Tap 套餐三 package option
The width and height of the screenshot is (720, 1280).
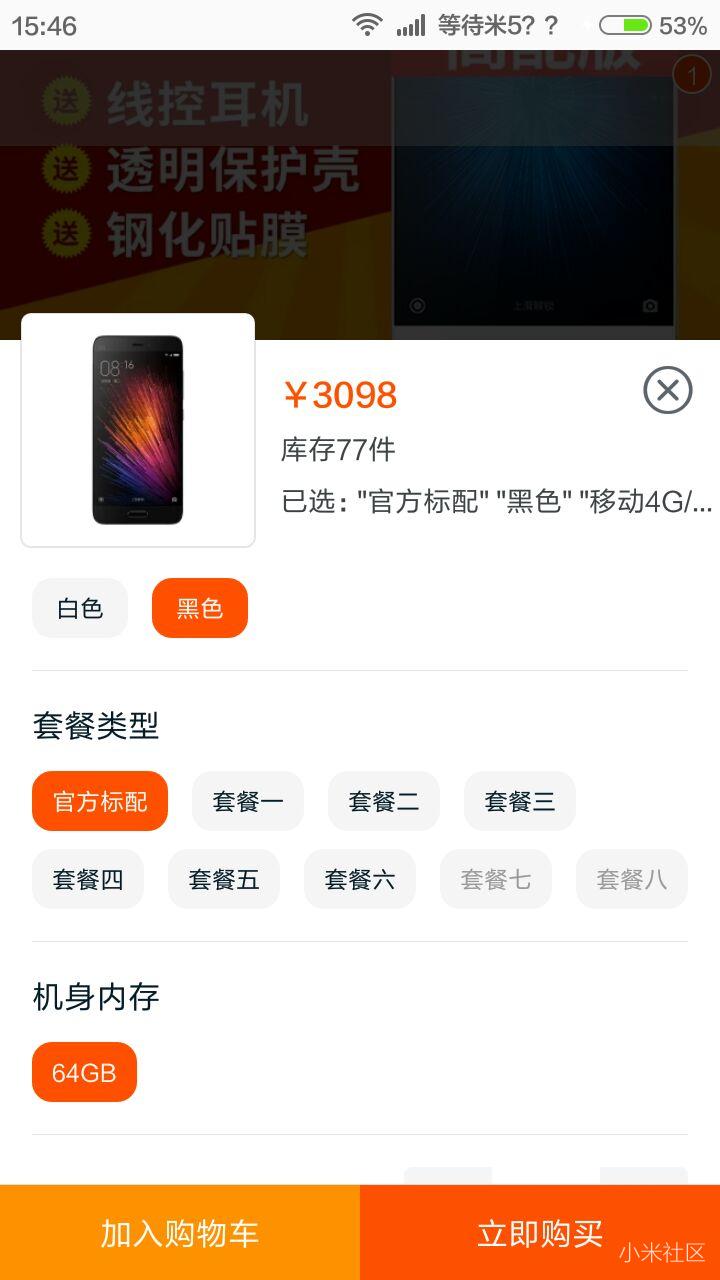tap(519, 800)
